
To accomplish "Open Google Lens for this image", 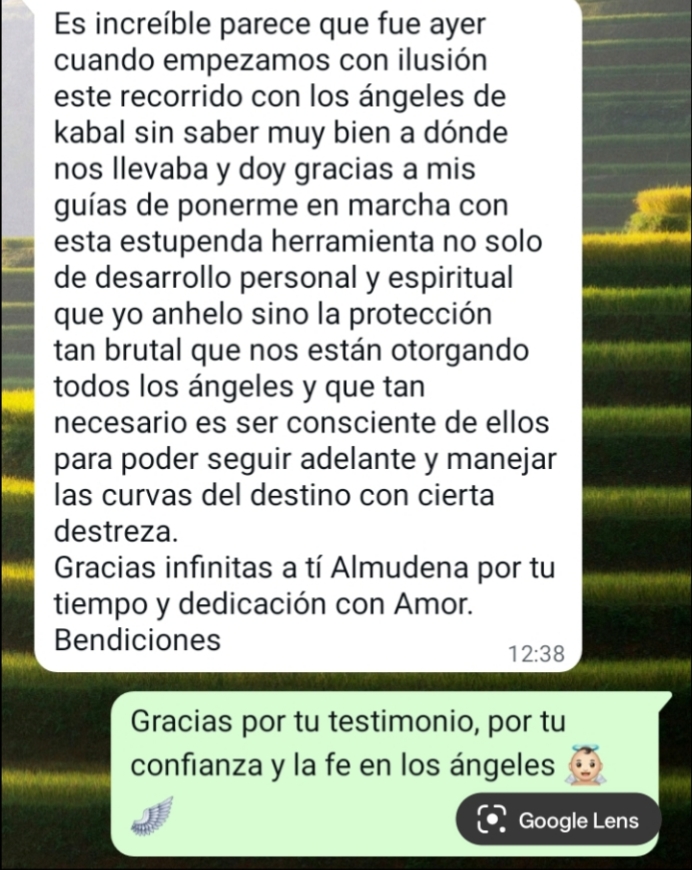I will point(558,821).
